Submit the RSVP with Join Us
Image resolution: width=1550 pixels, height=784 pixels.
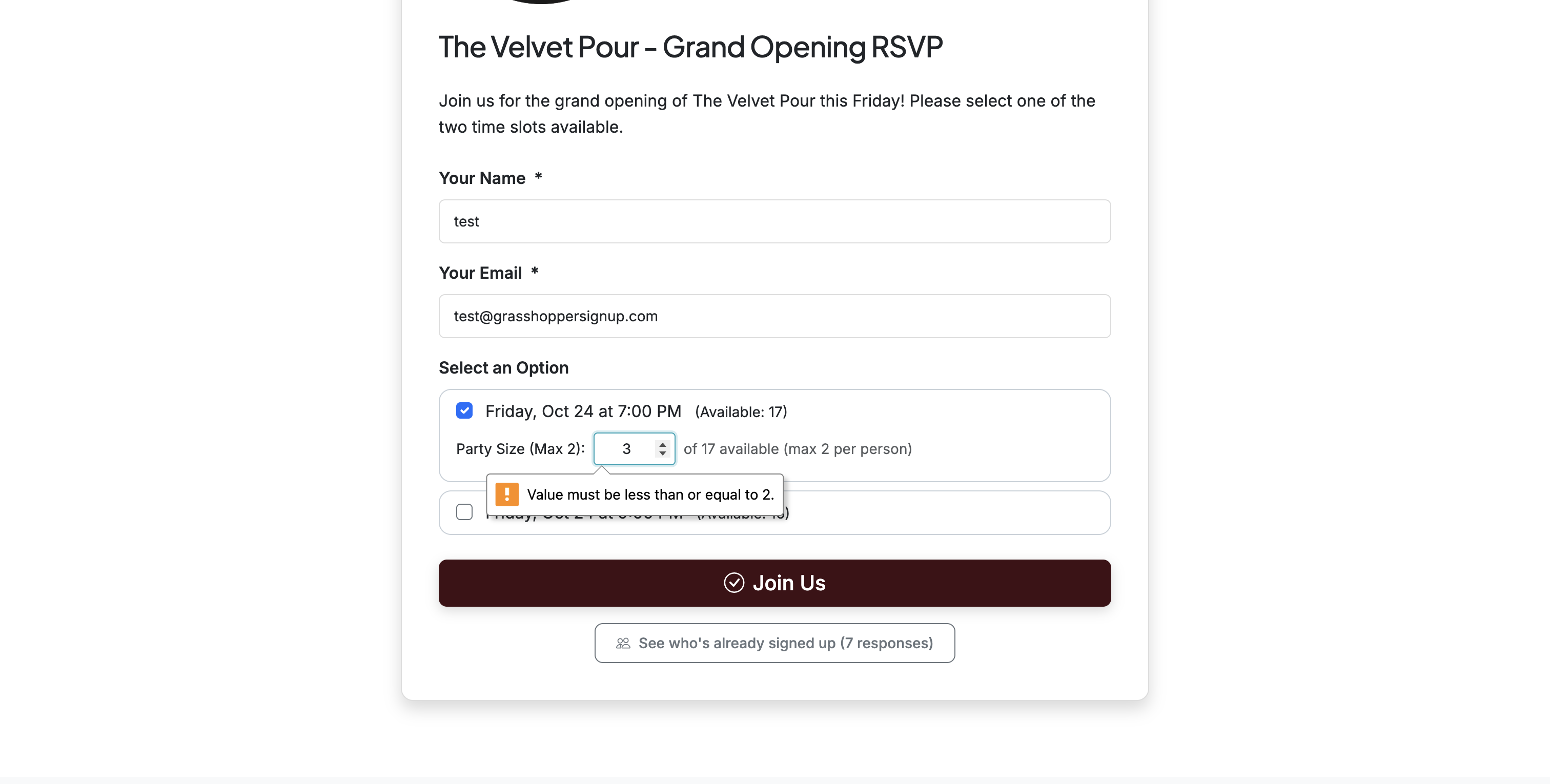tap(774, 583)
